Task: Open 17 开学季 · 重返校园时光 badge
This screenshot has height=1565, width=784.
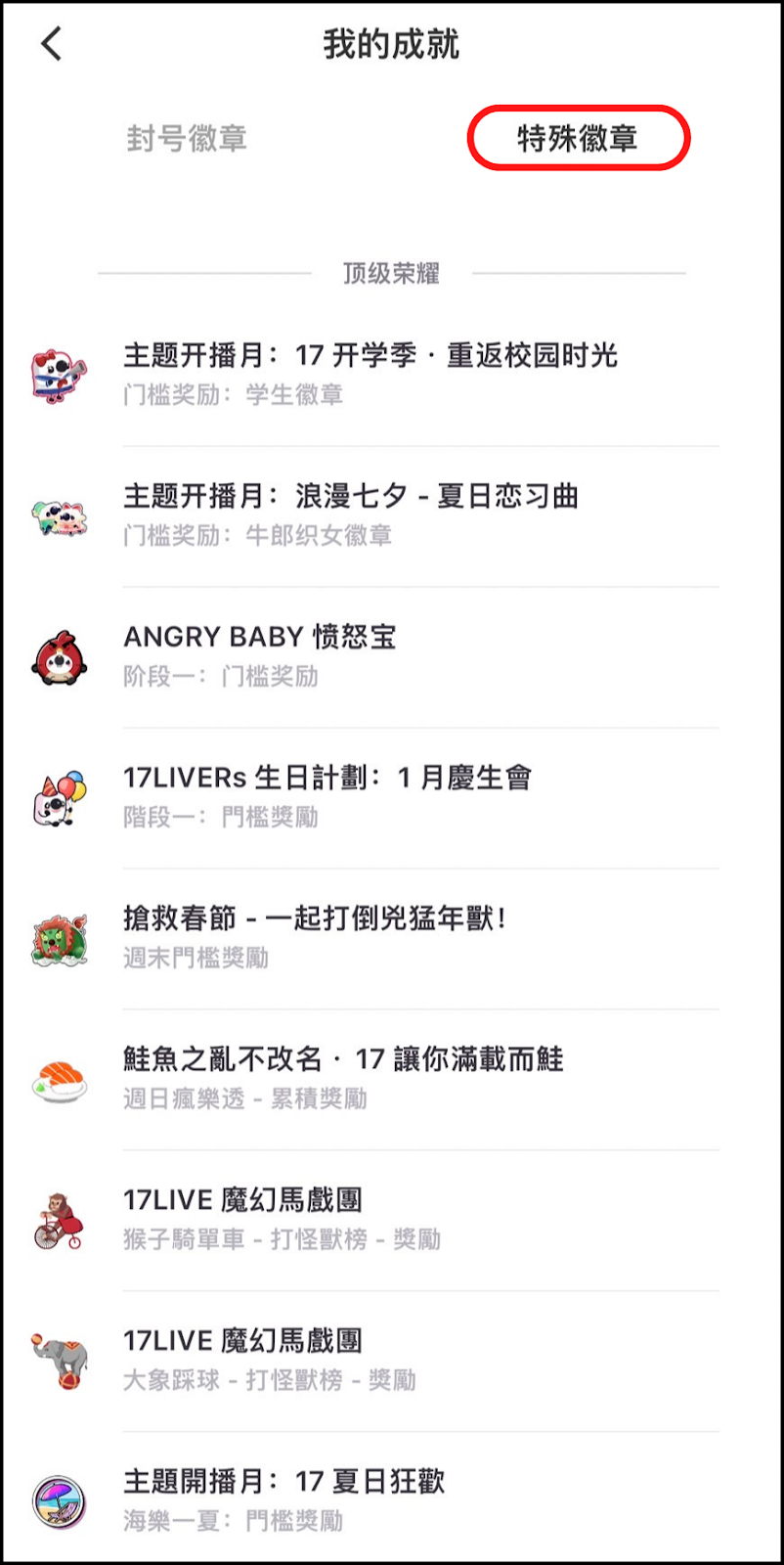Action: click(x=371, y=374)
